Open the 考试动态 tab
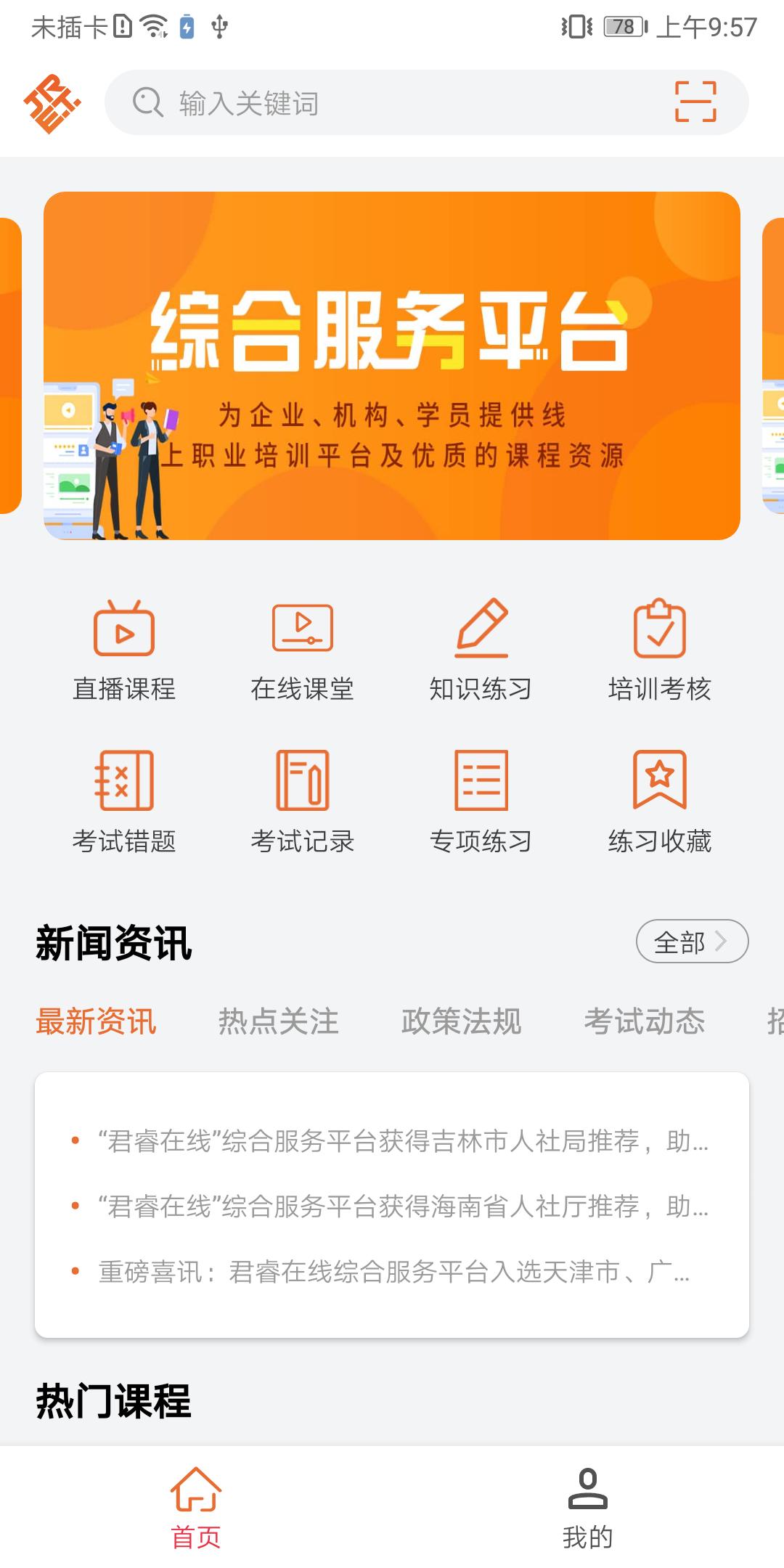This screenshot has height=1568, width=784. pyautogui.click(x=645, y=1022)
